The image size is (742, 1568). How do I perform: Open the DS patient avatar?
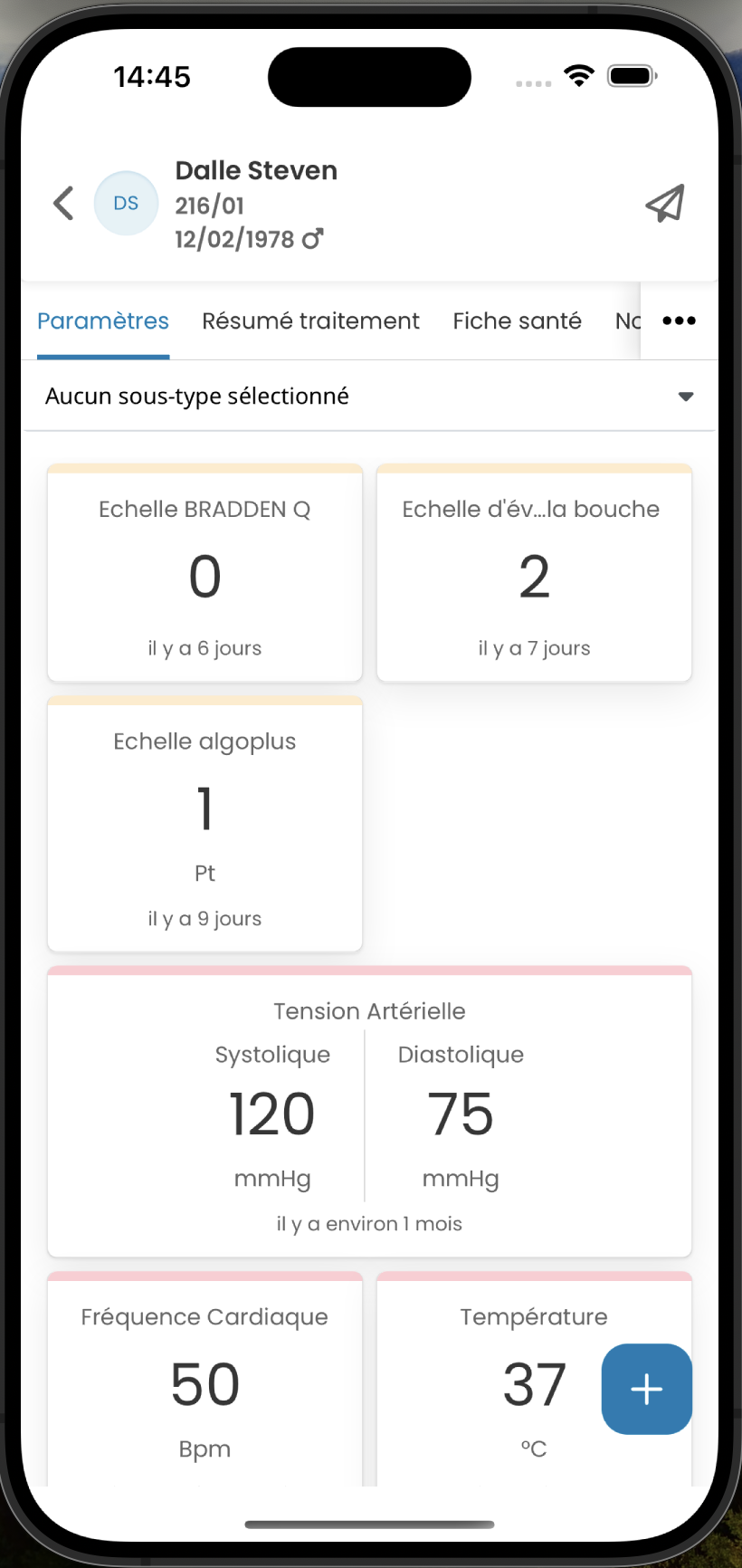[126, 204]
